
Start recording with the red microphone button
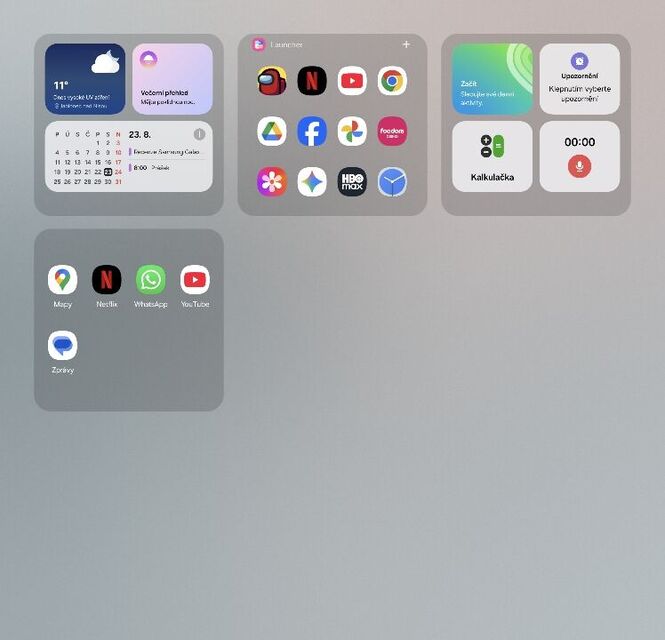(580, 165)
